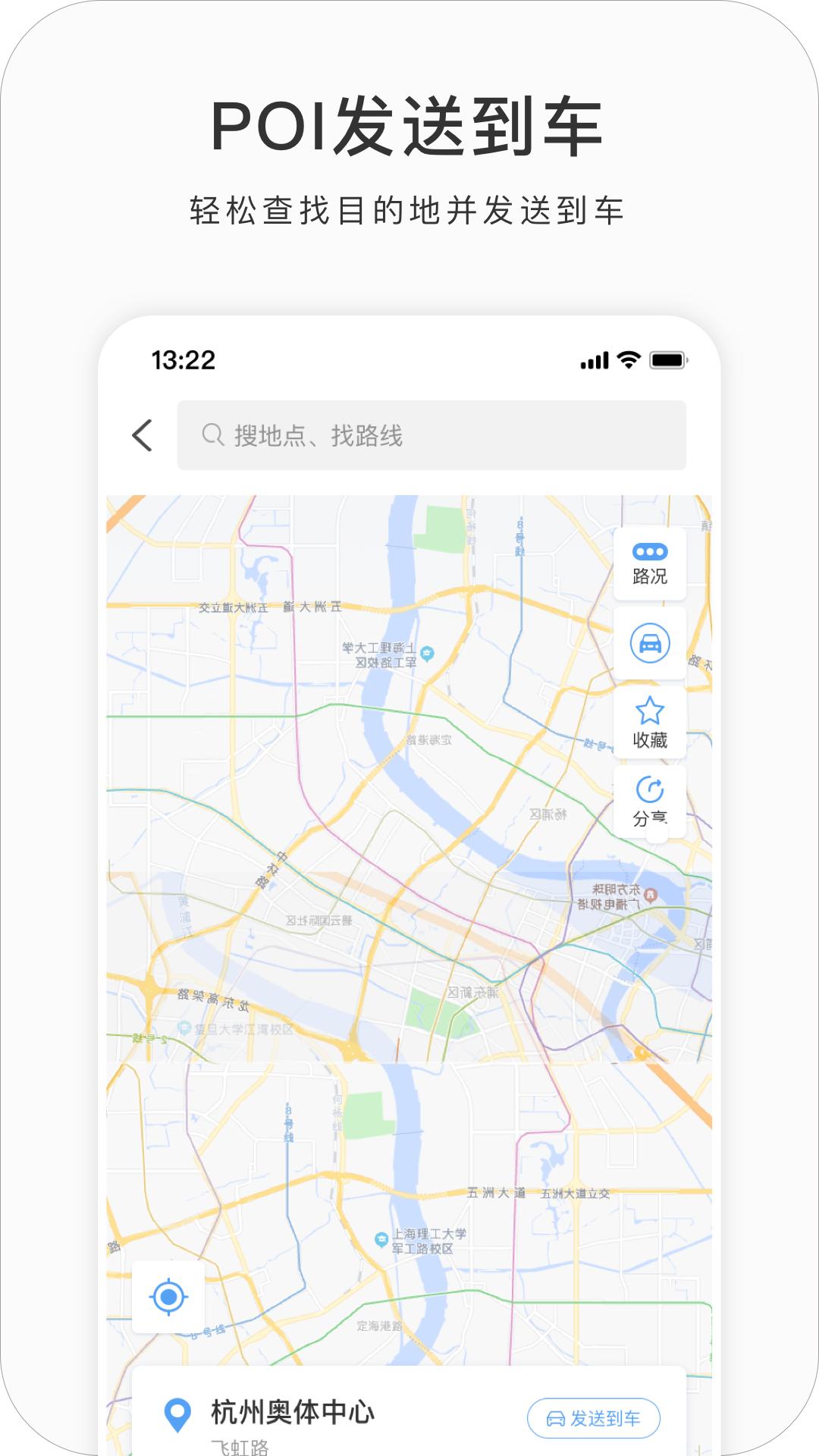The image size is (819, 1456).
Task: Toggle vehicle view with the circled car icon
Action: [x=651, y=643]
